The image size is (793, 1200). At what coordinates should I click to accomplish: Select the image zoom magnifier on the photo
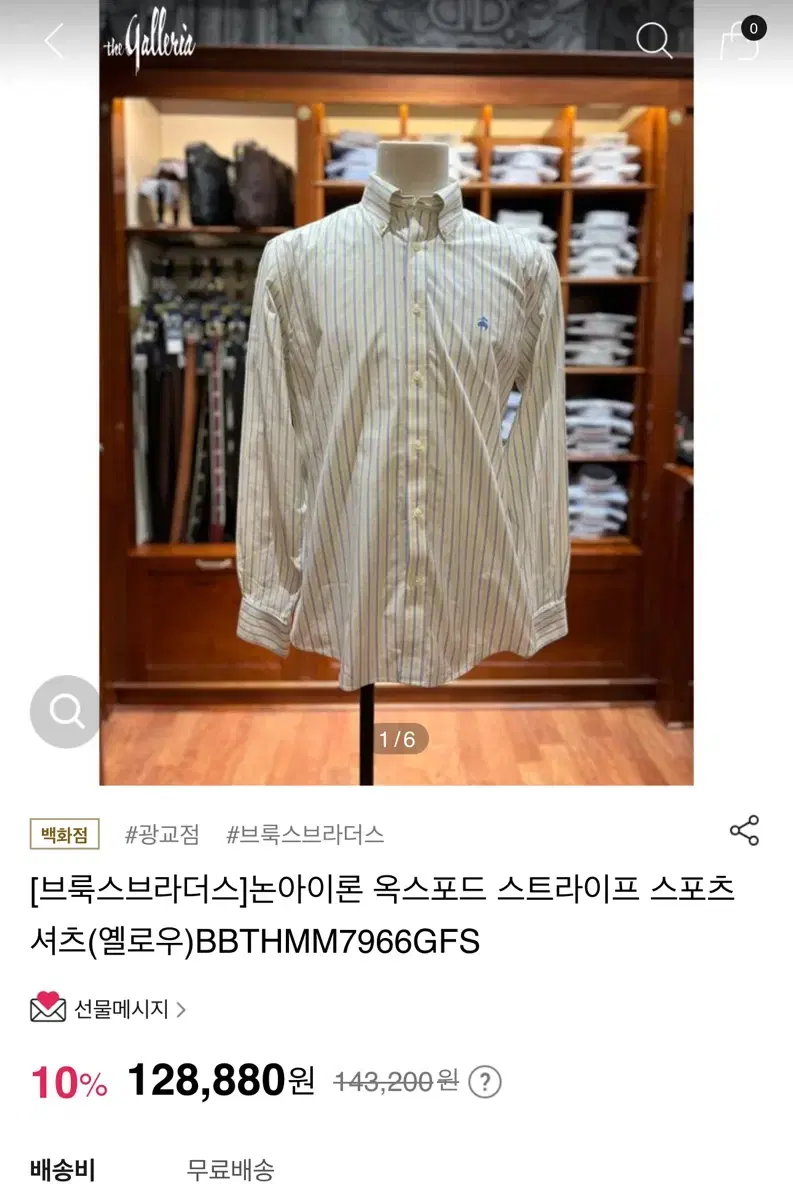point(66,711)
